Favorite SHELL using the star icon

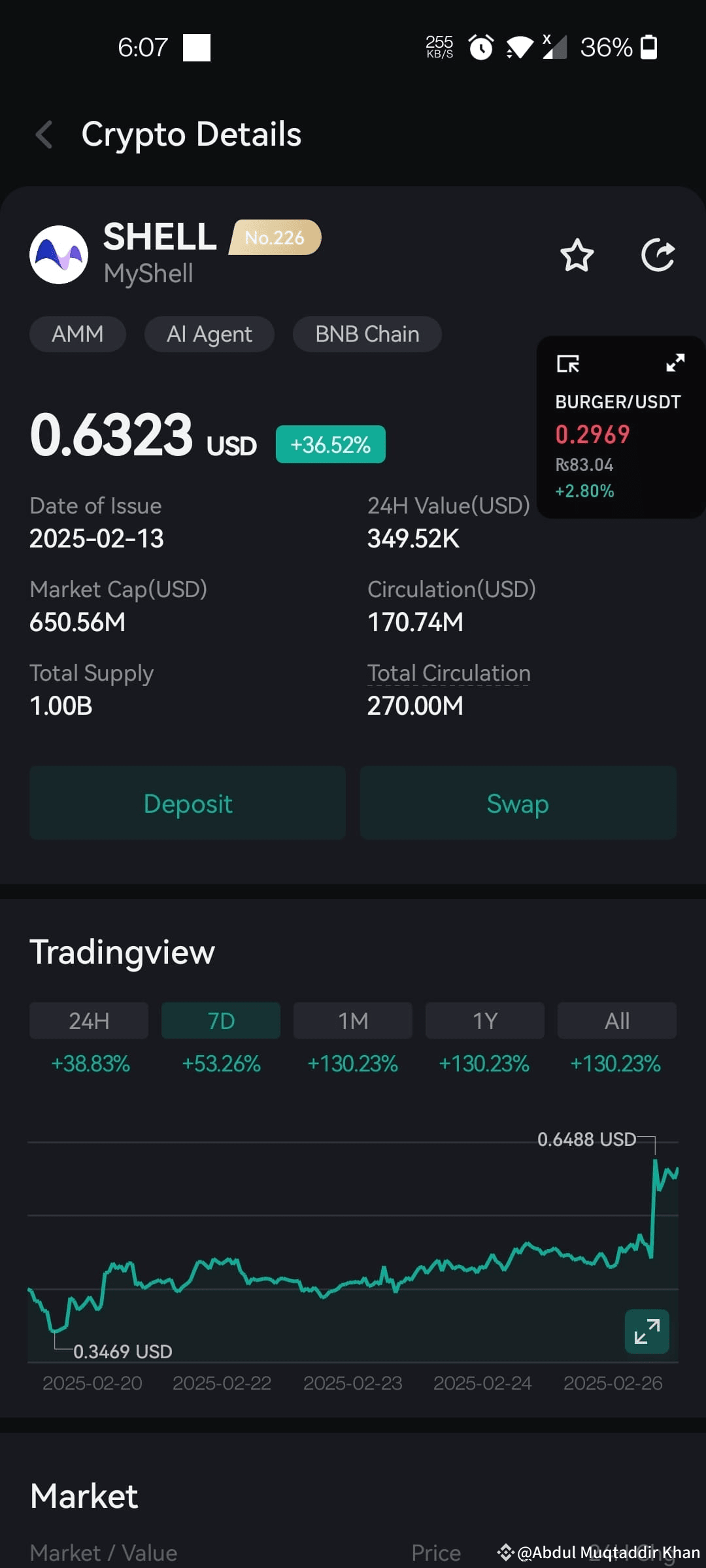[577, 256]
